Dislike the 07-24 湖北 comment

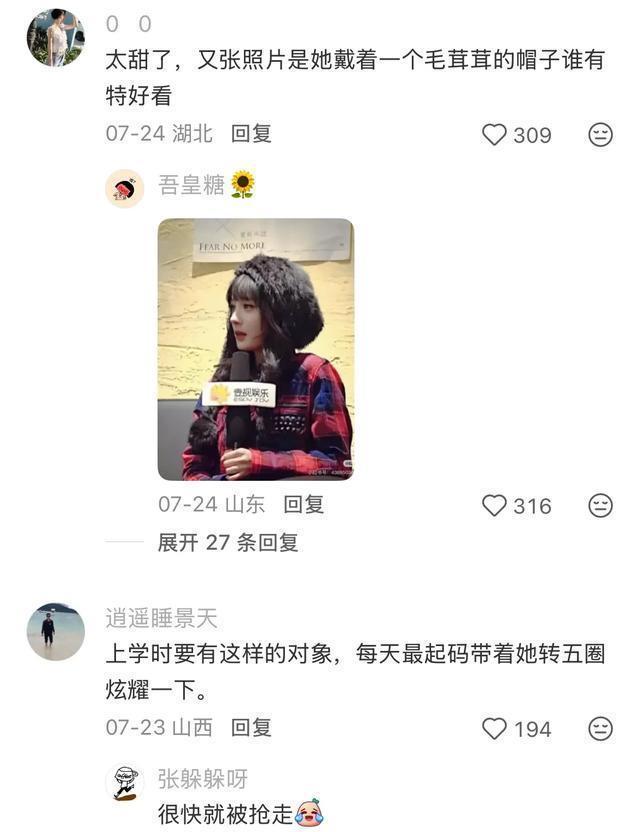(x=600, y=134)
